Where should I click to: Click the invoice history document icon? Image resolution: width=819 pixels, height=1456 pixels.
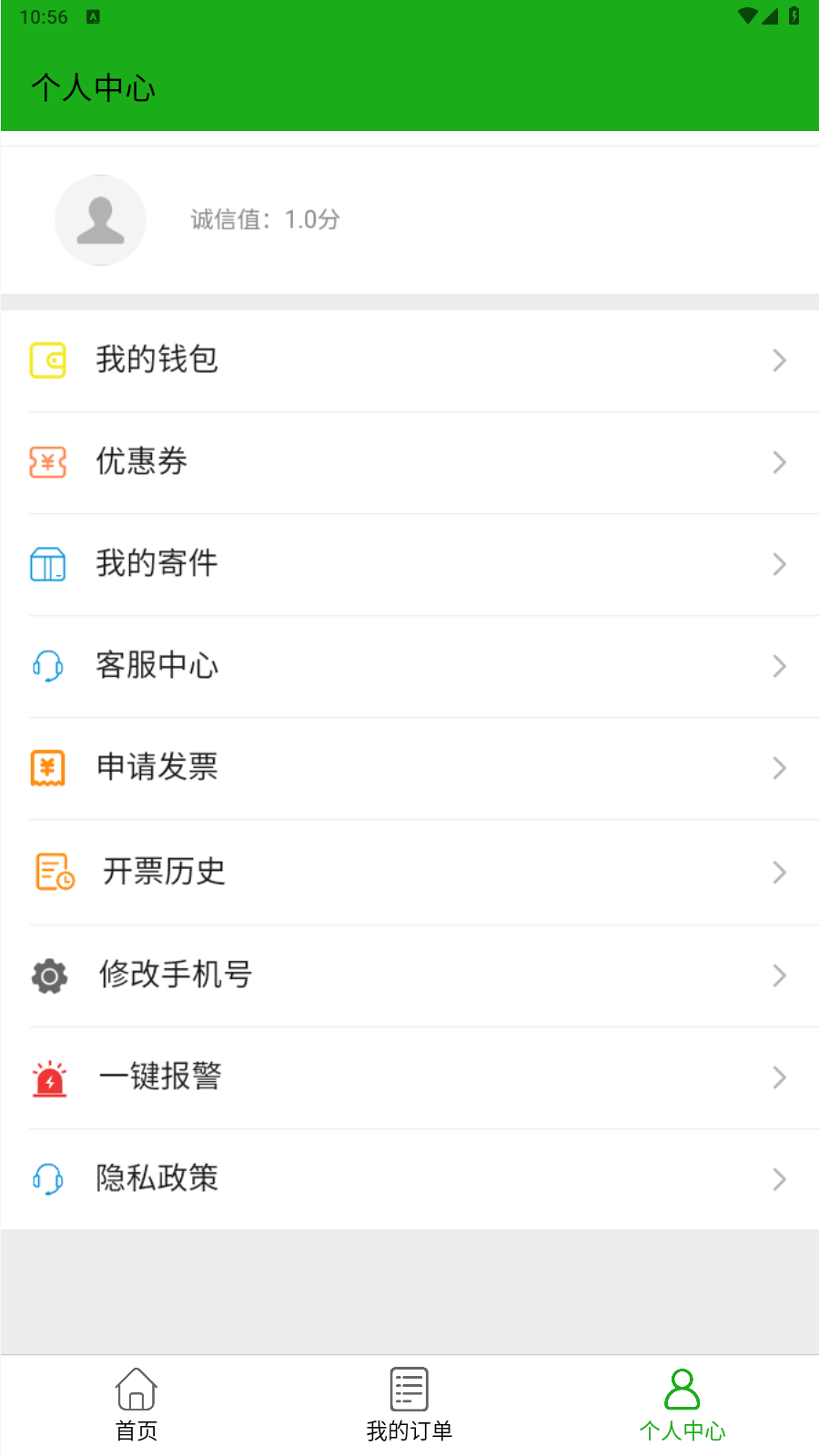pos(52,872)
